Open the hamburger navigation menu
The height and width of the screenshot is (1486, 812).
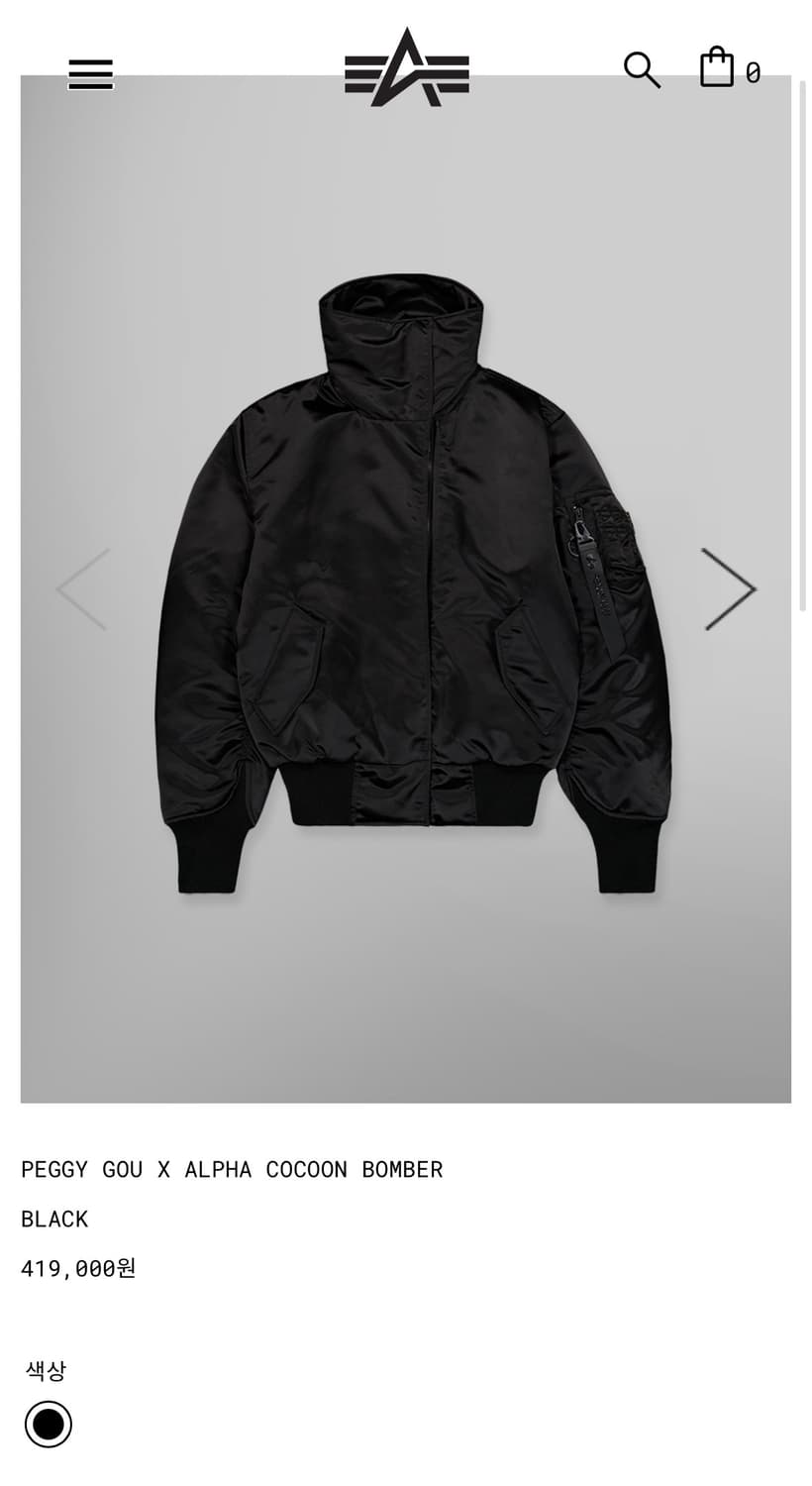click(89, 73)
